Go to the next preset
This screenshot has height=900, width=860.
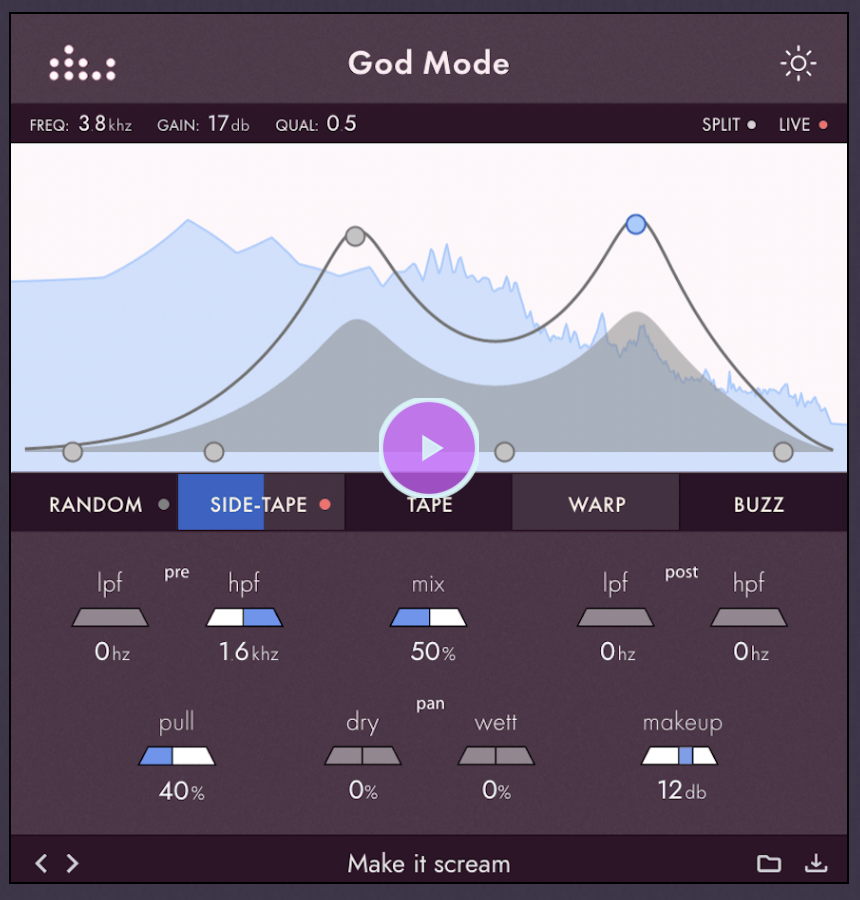point(72,863)
